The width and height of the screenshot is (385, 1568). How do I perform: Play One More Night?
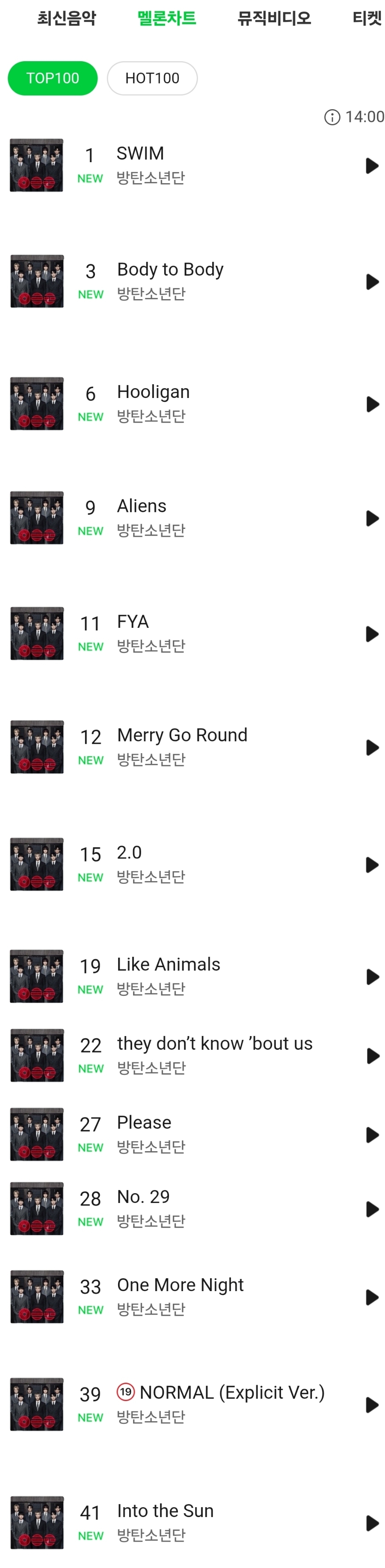point(372,1297)
